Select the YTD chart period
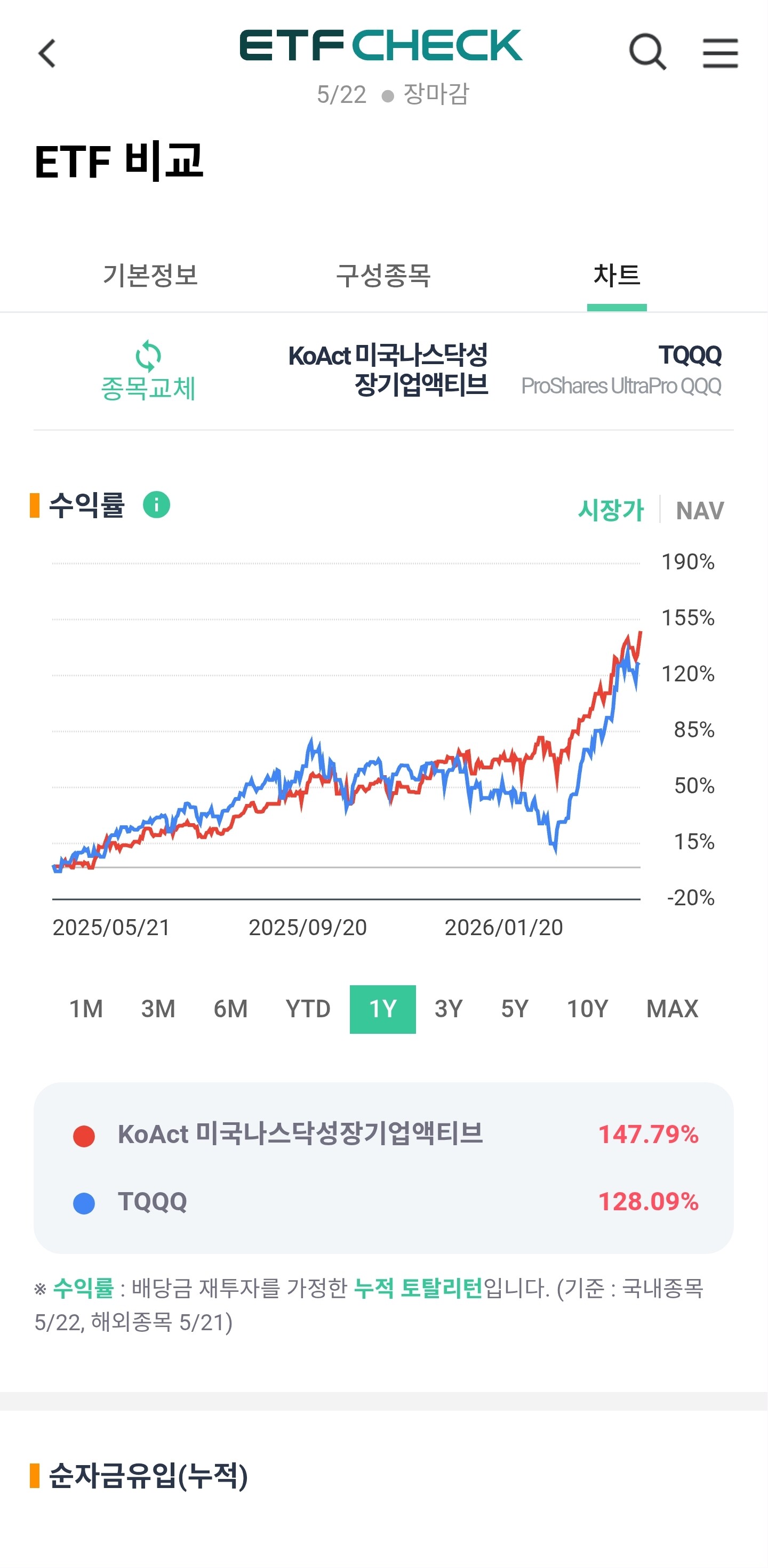This screenshot has width=768, height=1568. (x=308, y=1009)
